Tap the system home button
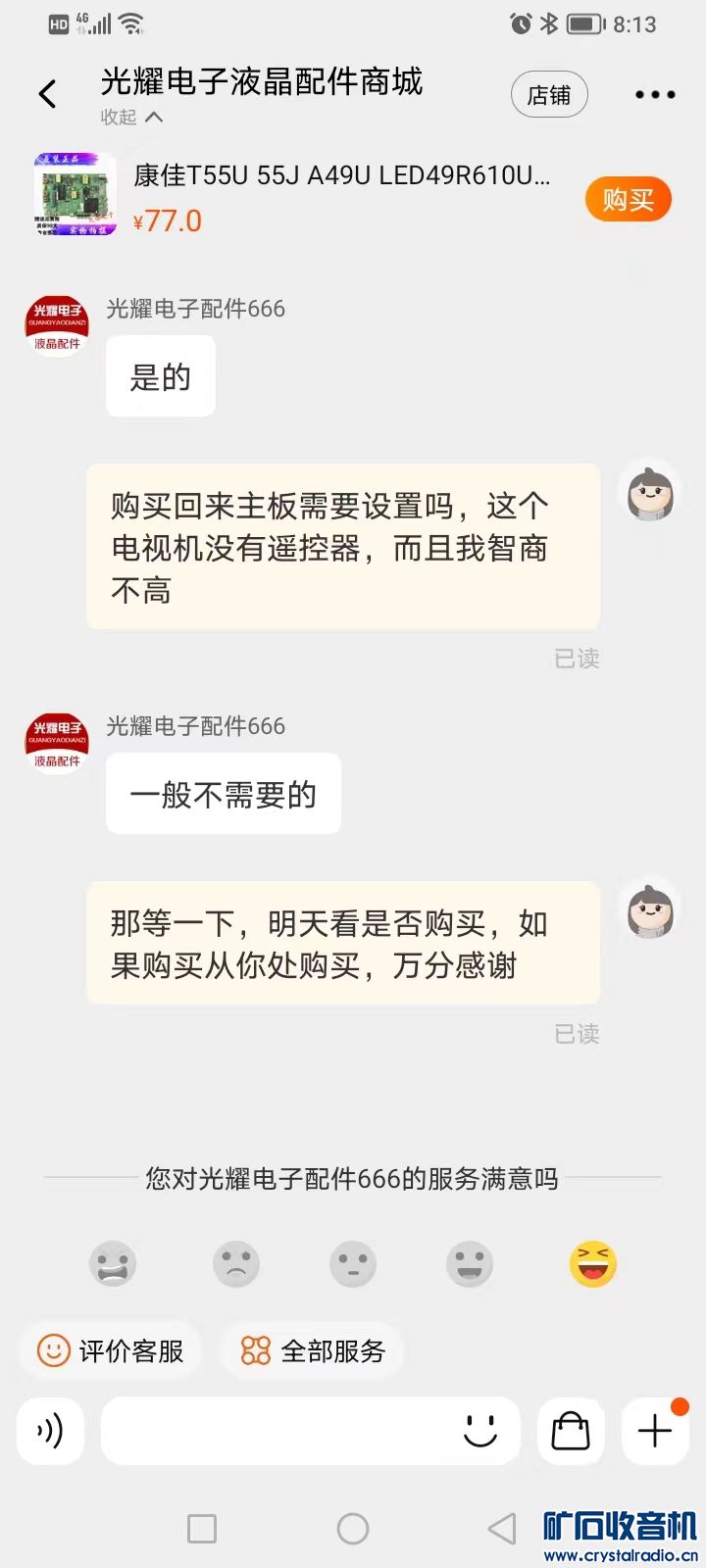The width and height of the screenshot is (706, 1568). [x=353, y=1528]
